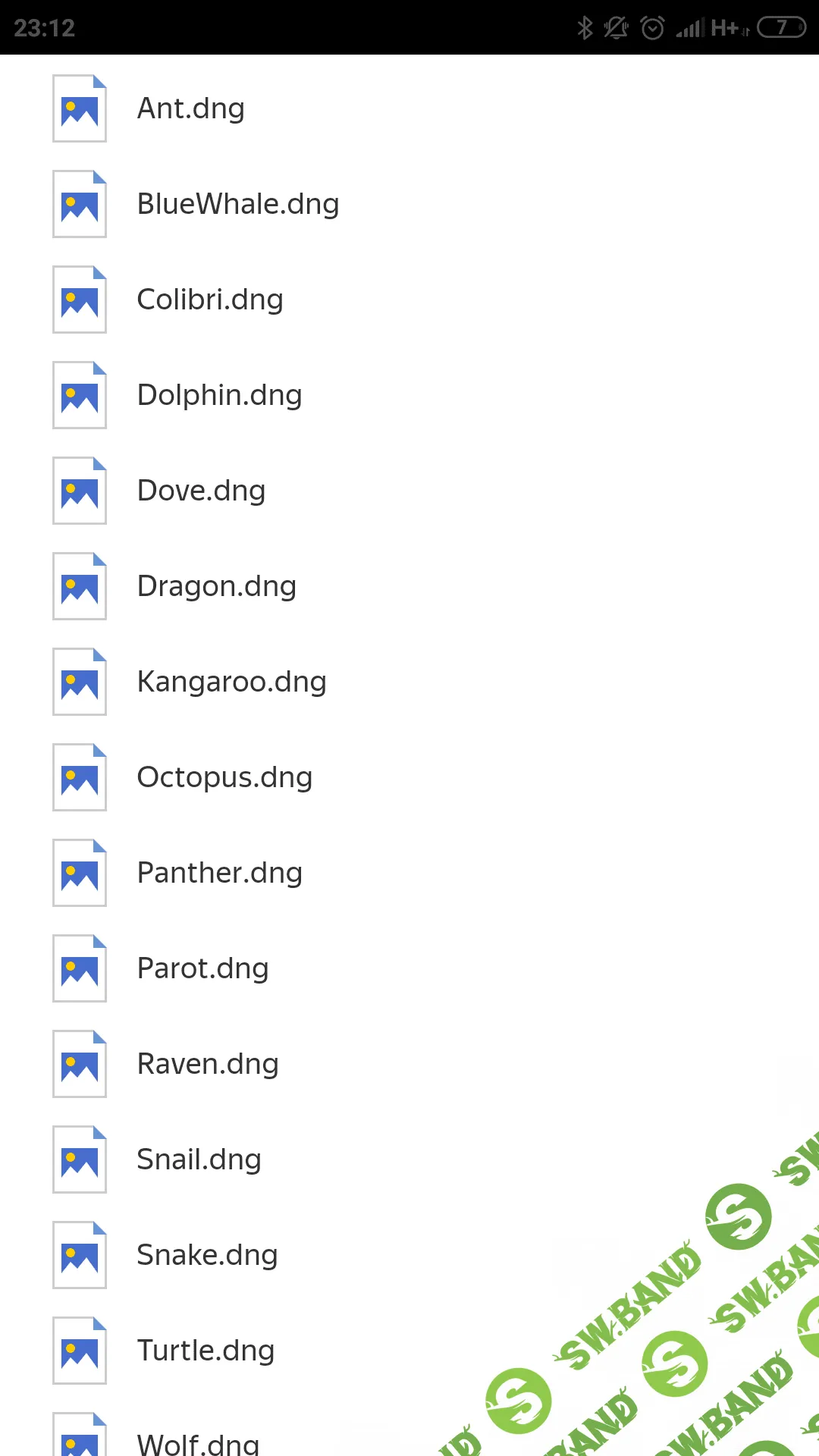This screenshot has width=819, height=1456.
Task: Open Kangaroo.dng file
Action: coord(231,682)
